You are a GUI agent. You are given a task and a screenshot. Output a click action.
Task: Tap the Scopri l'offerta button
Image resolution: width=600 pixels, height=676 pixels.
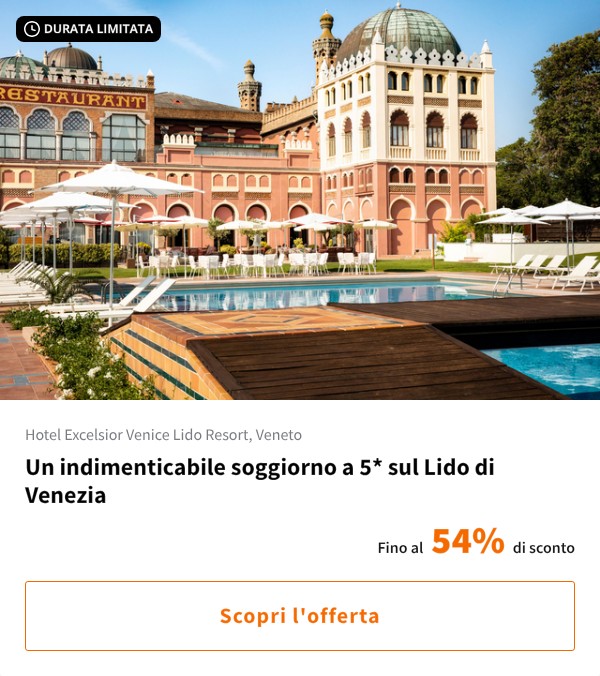click(x=300, y=615)
